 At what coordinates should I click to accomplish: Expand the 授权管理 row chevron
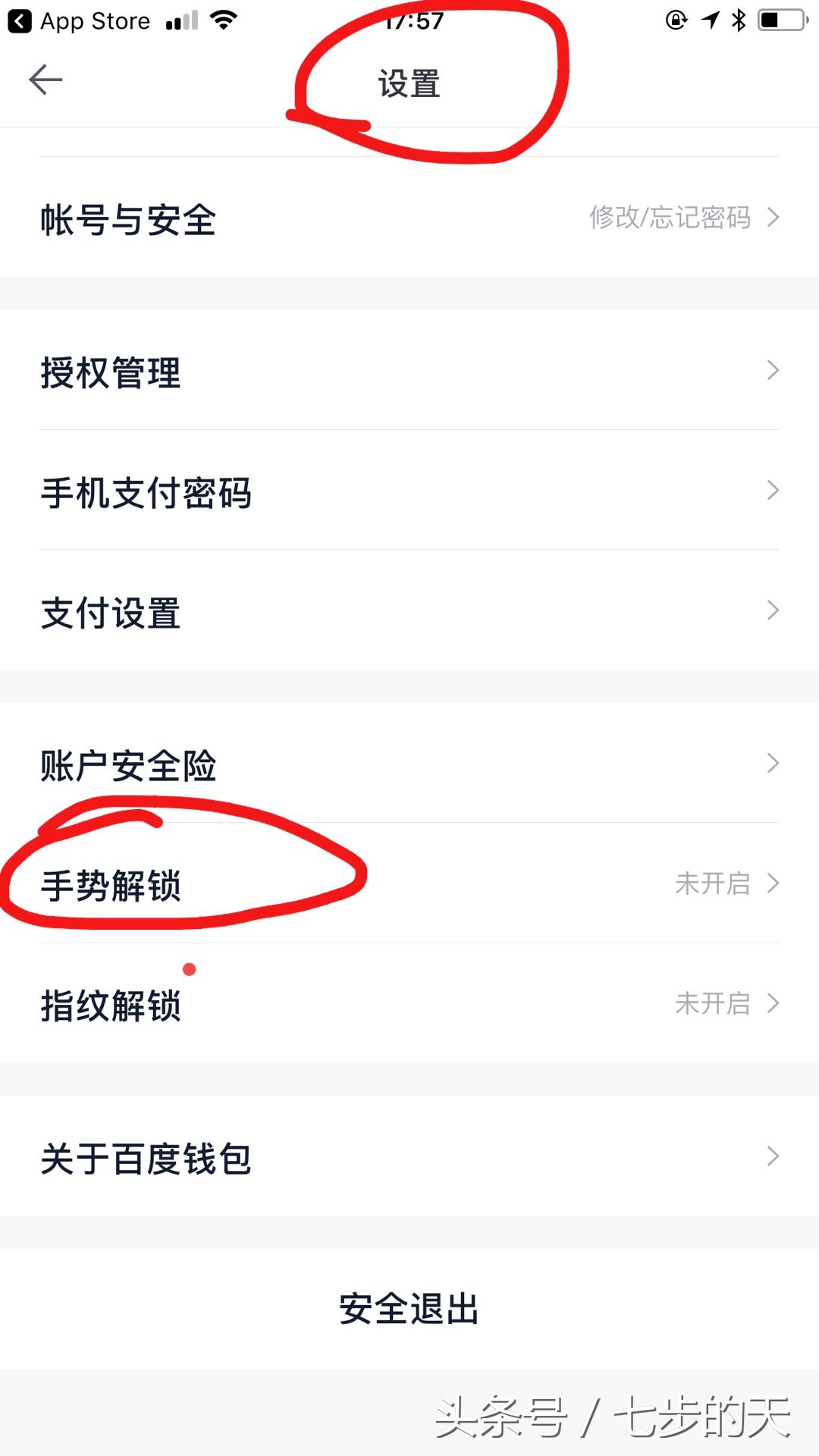coord(772,371)
